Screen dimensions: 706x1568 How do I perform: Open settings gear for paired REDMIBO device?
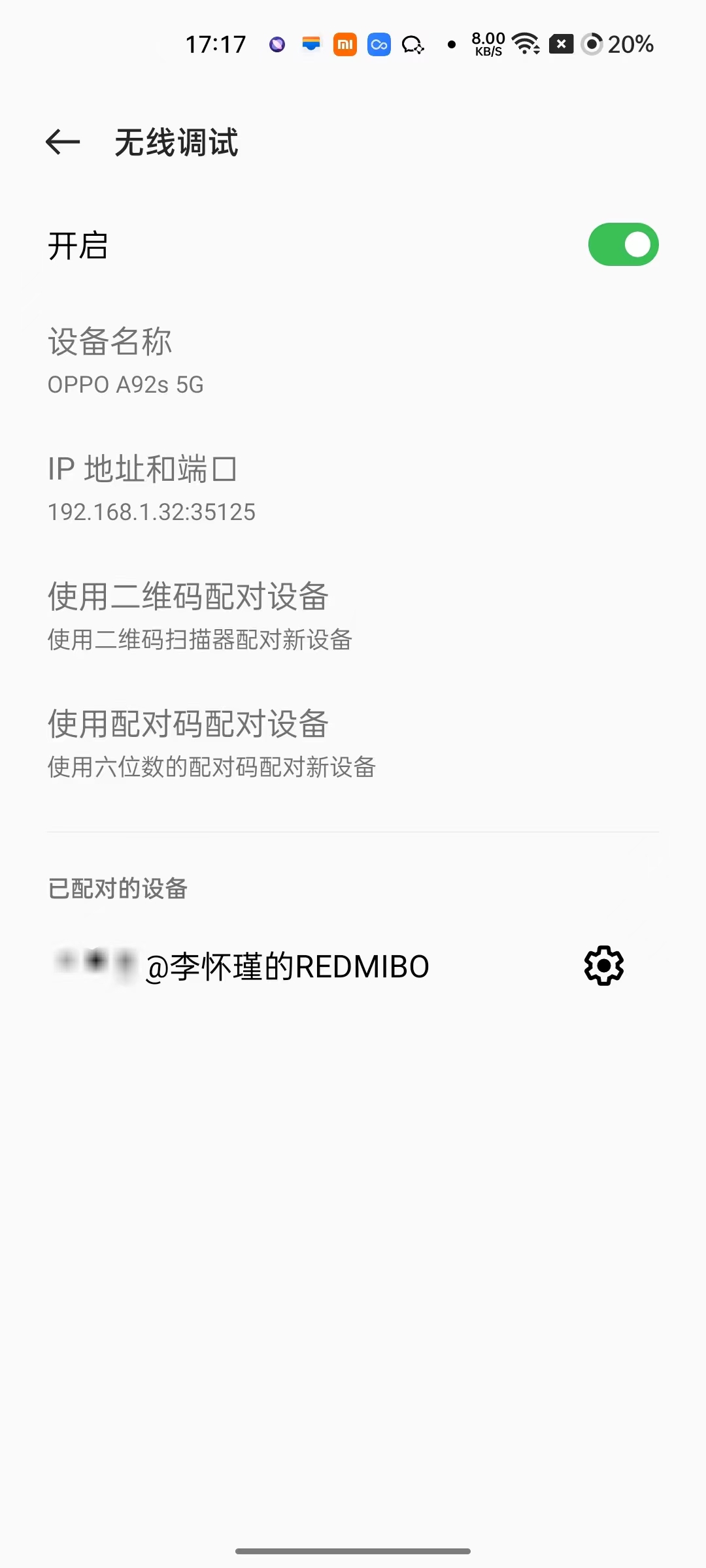coord(603,966)
